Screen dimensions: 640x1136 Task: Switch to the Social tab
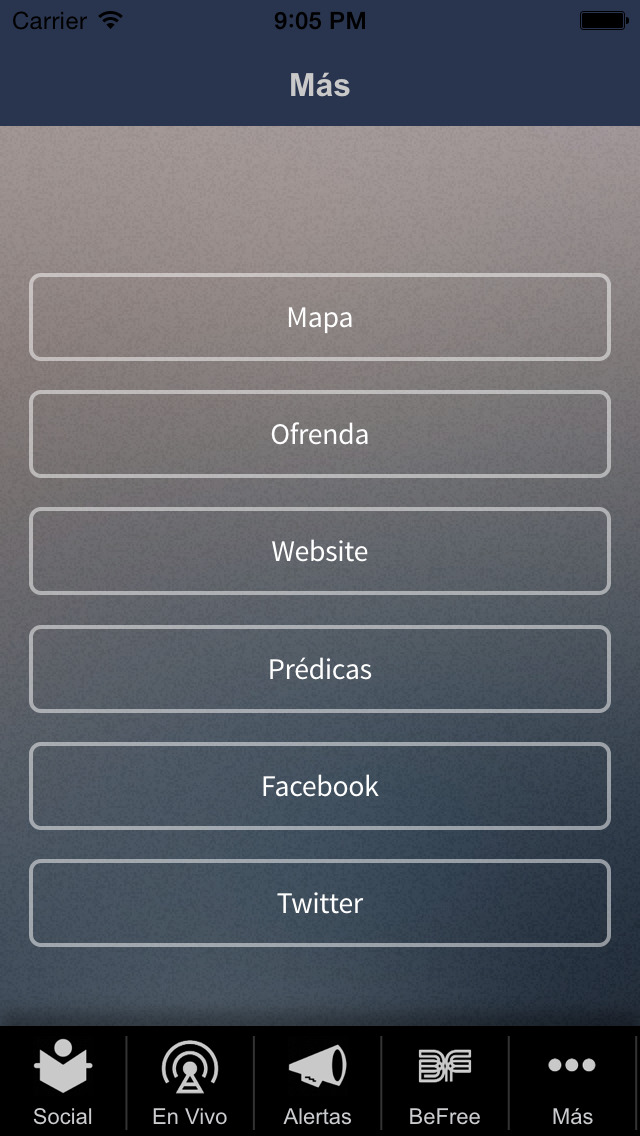click(63, 1081)
